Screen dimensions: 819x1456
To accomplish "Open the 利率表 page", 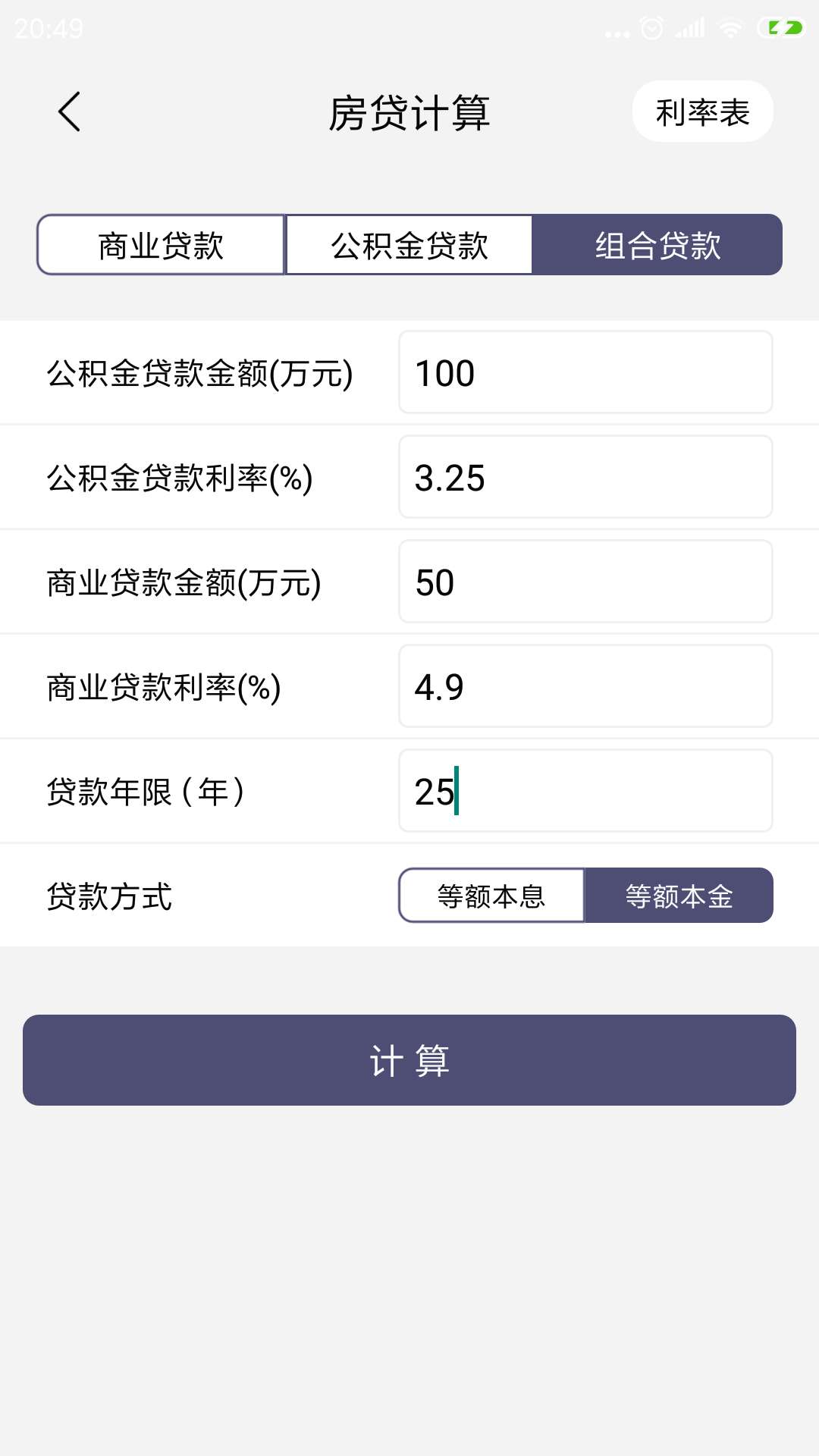I will pyautogui.click(x=701, y=111).
